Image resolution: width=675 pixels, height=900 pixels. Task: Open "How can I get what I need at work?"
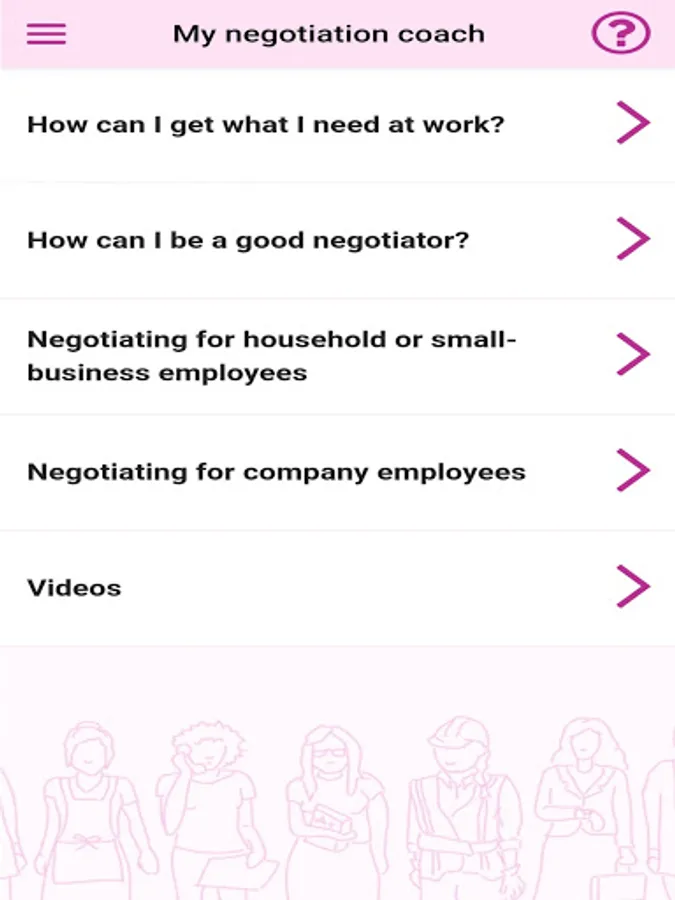point(337,125)
